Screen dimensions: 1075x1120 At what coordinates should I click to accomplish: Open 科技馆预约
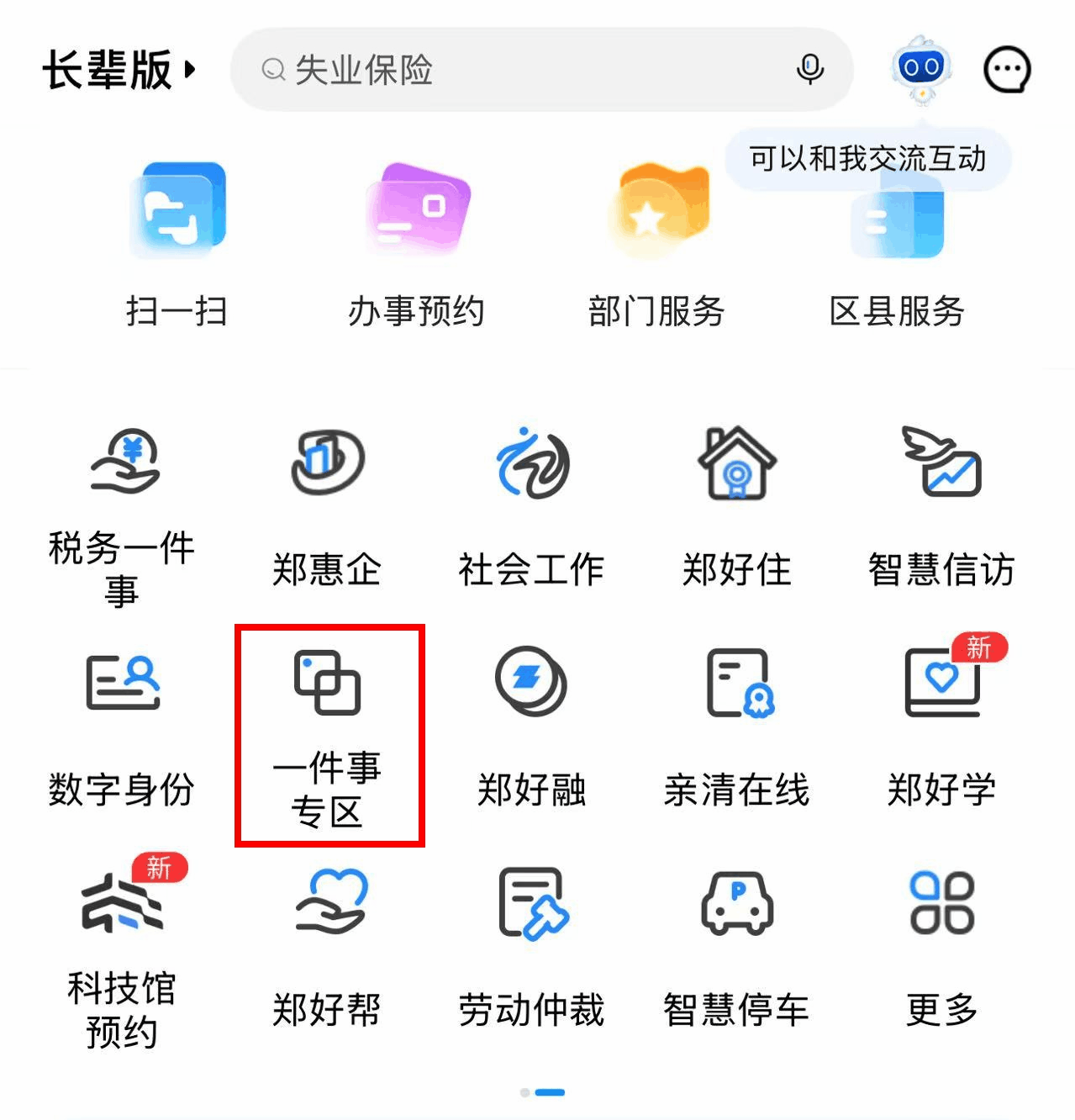[123, 954]
